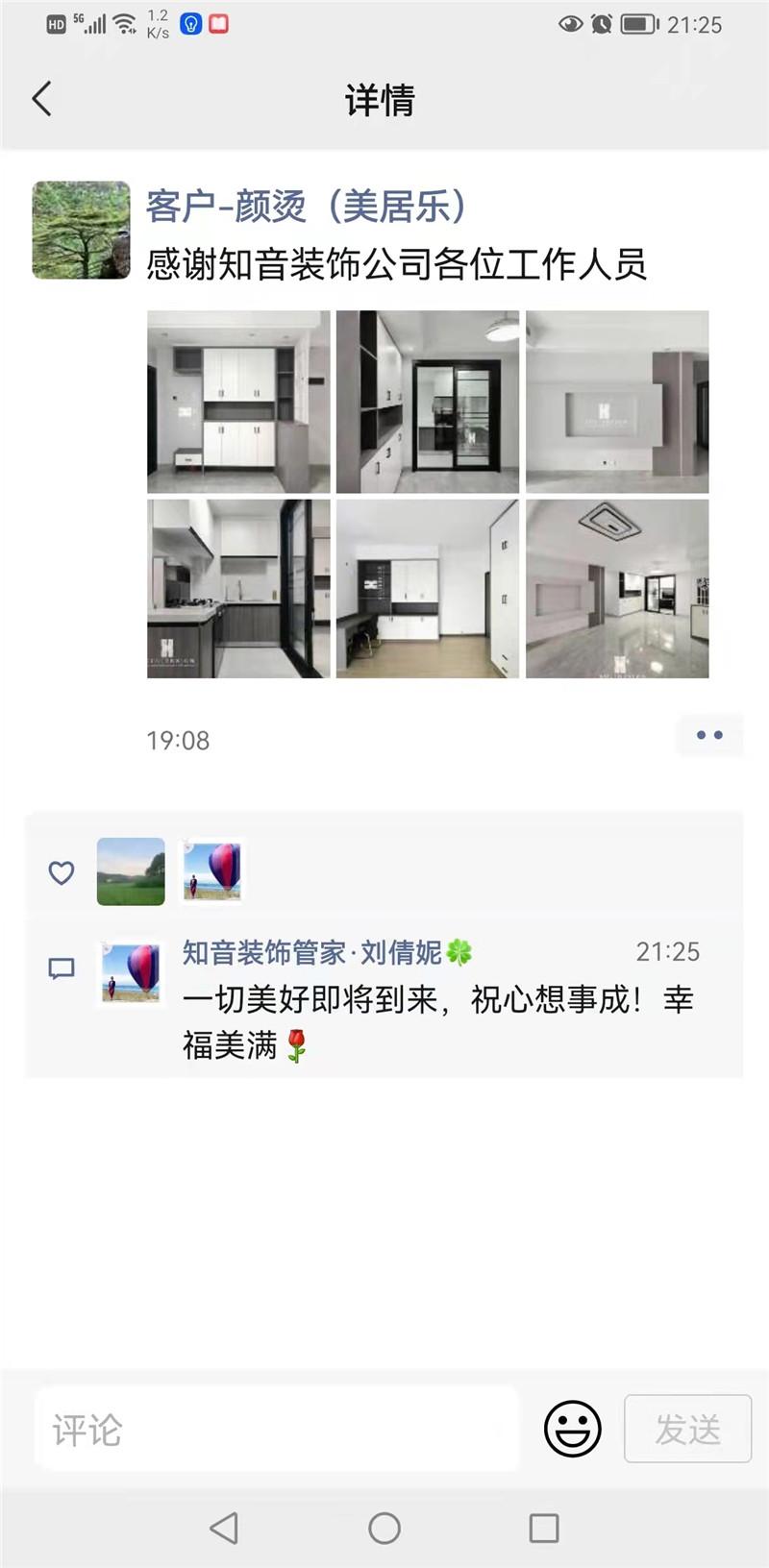View the living room ceiling light photo
Viewport: 769px width, 1568px height.
(x=617, y=589)
